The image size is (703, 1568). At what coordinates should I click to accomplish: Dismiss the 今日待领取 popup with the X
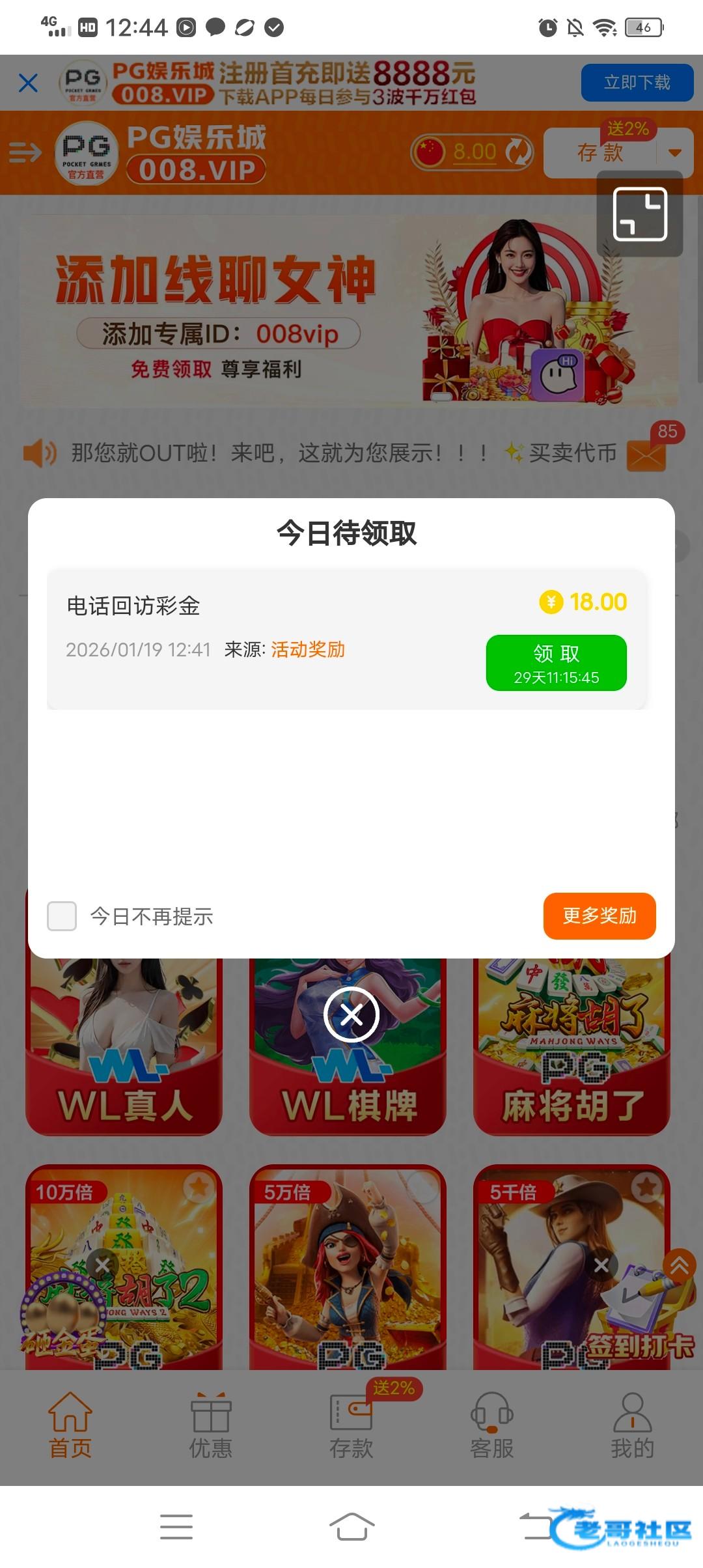point(351,1015)
